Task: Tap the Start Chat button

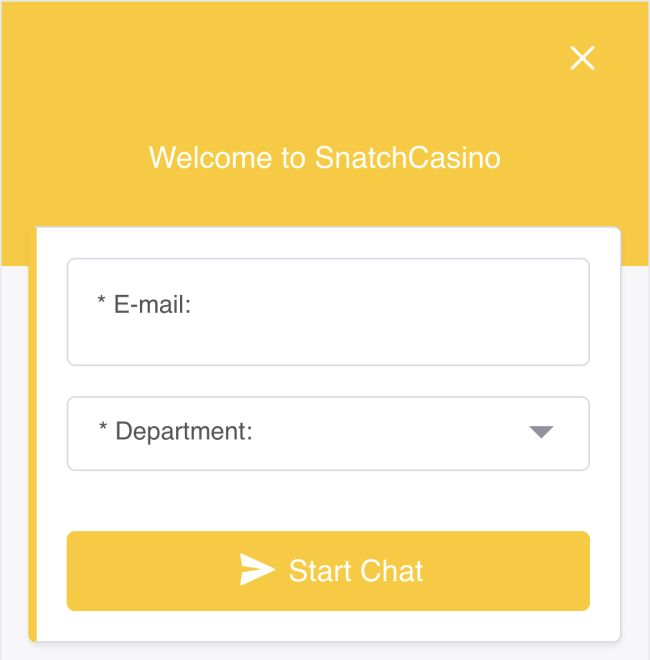Action: coord(328,571)
